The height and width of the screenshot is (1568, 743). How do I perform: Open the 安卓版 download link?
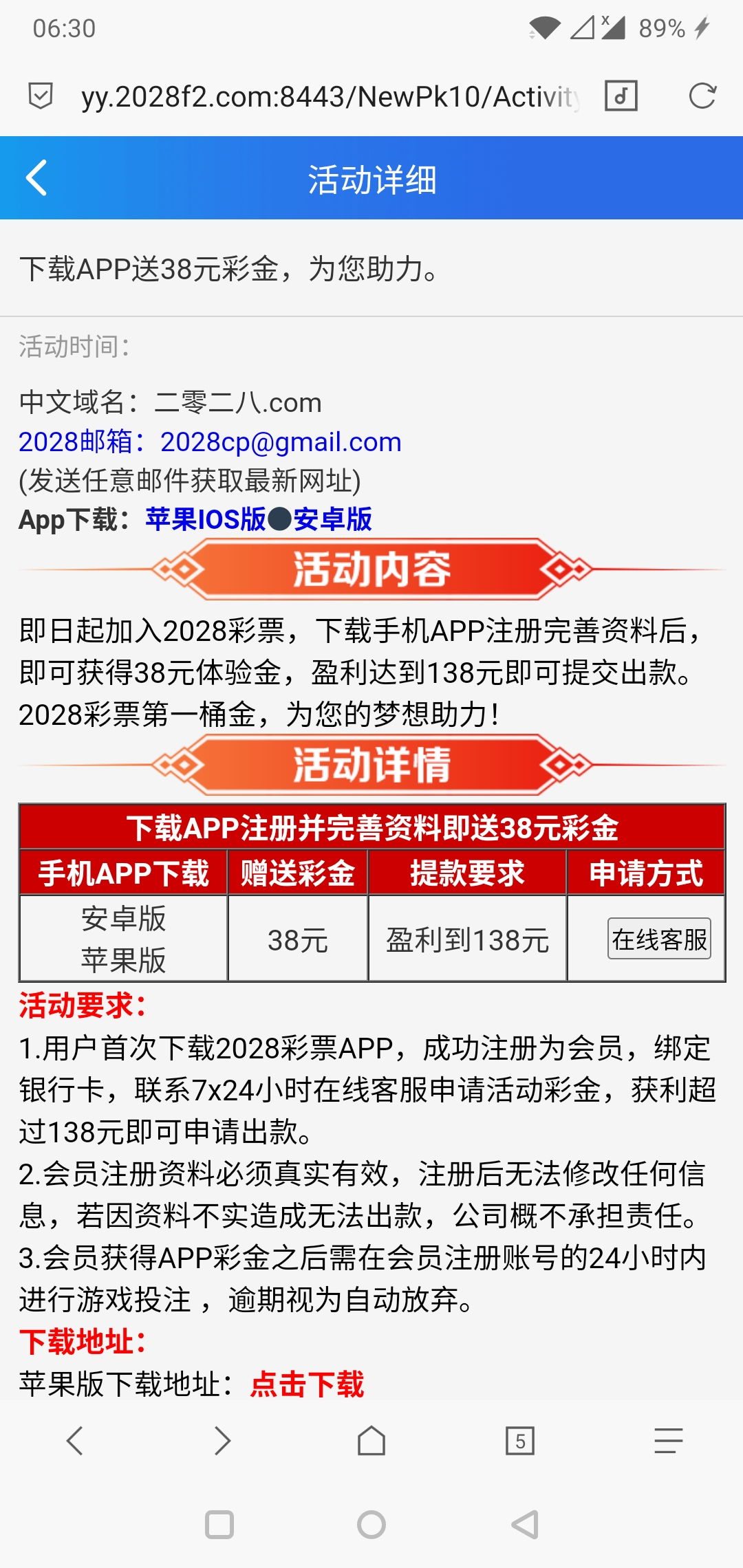click(333, 519)
